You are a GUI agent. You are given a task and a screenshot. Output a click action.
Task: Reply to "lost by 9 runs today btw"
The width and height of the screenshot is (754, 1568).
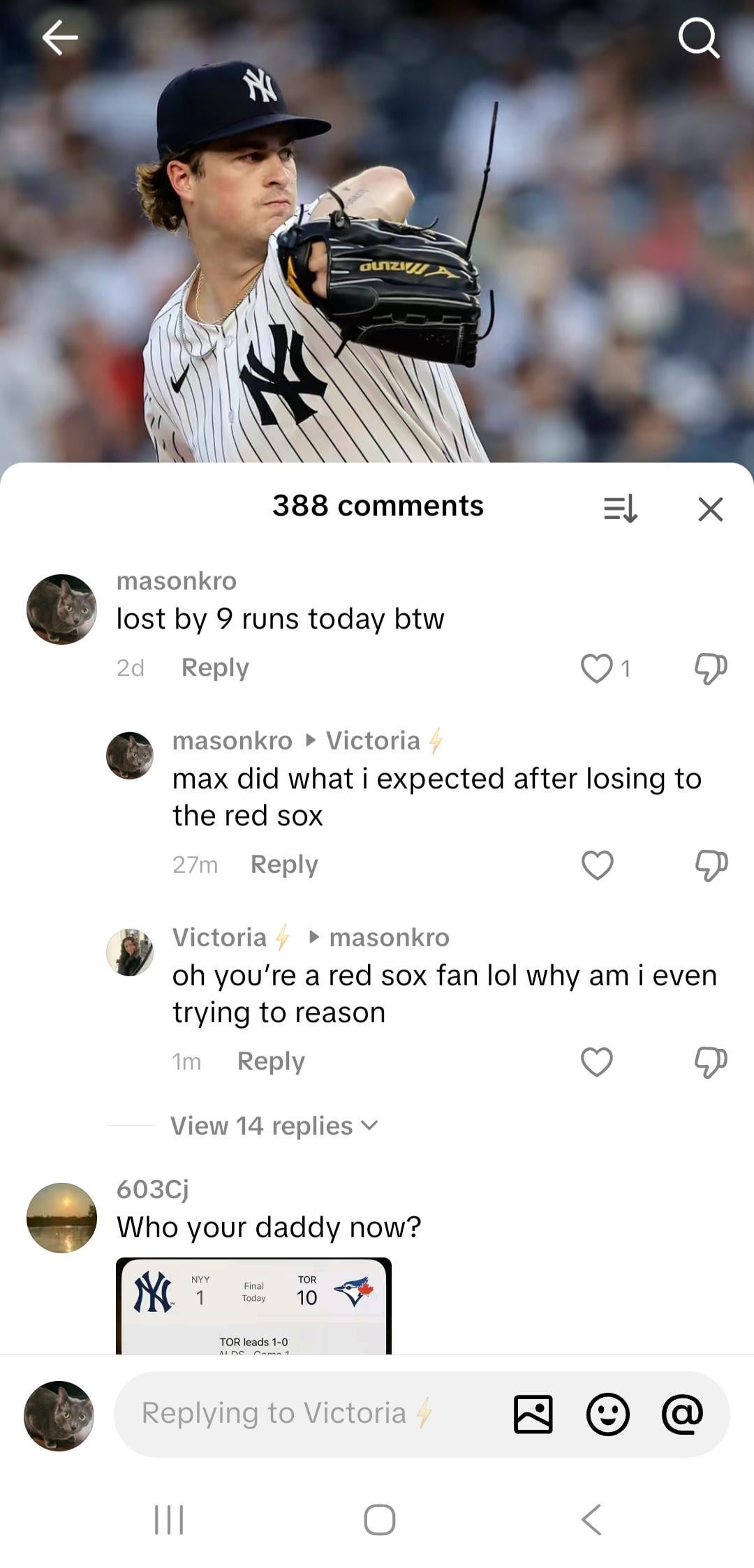pos(215,668)
